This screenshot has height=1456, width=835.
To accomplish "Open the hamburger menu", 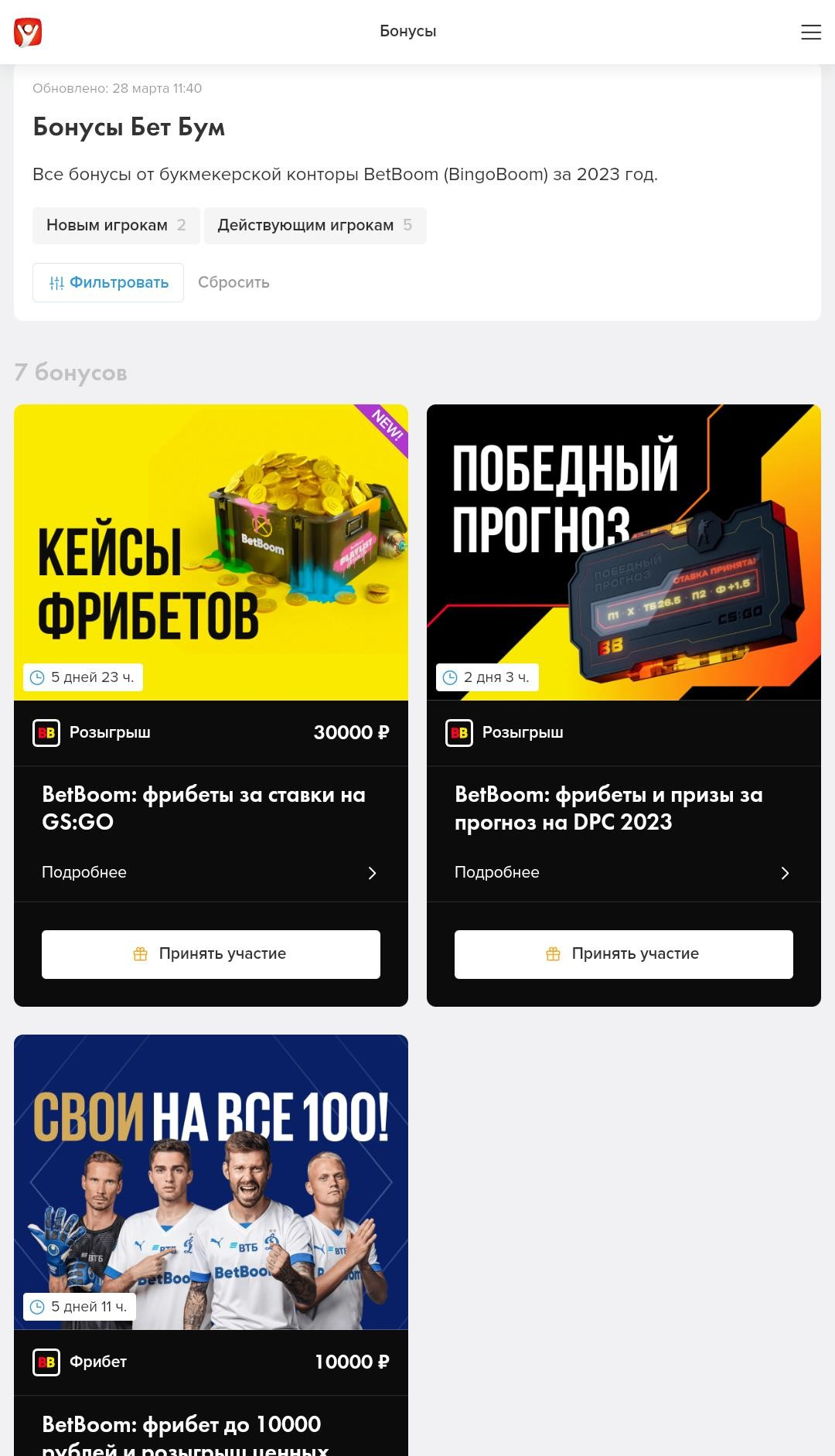I will coord(810,32).
